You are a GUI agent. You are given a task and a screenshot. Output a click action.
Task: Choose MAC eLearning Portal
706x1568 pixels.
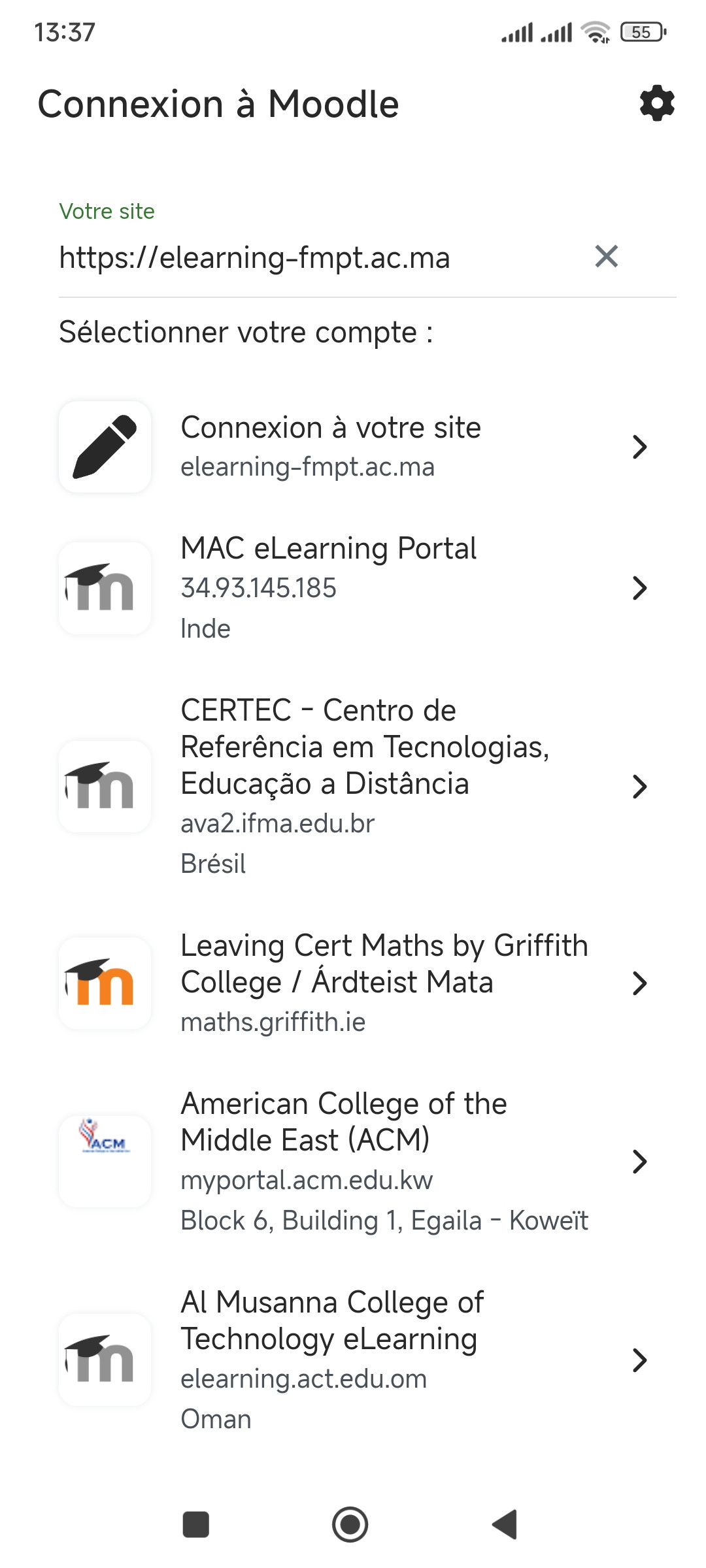point(353,588)
